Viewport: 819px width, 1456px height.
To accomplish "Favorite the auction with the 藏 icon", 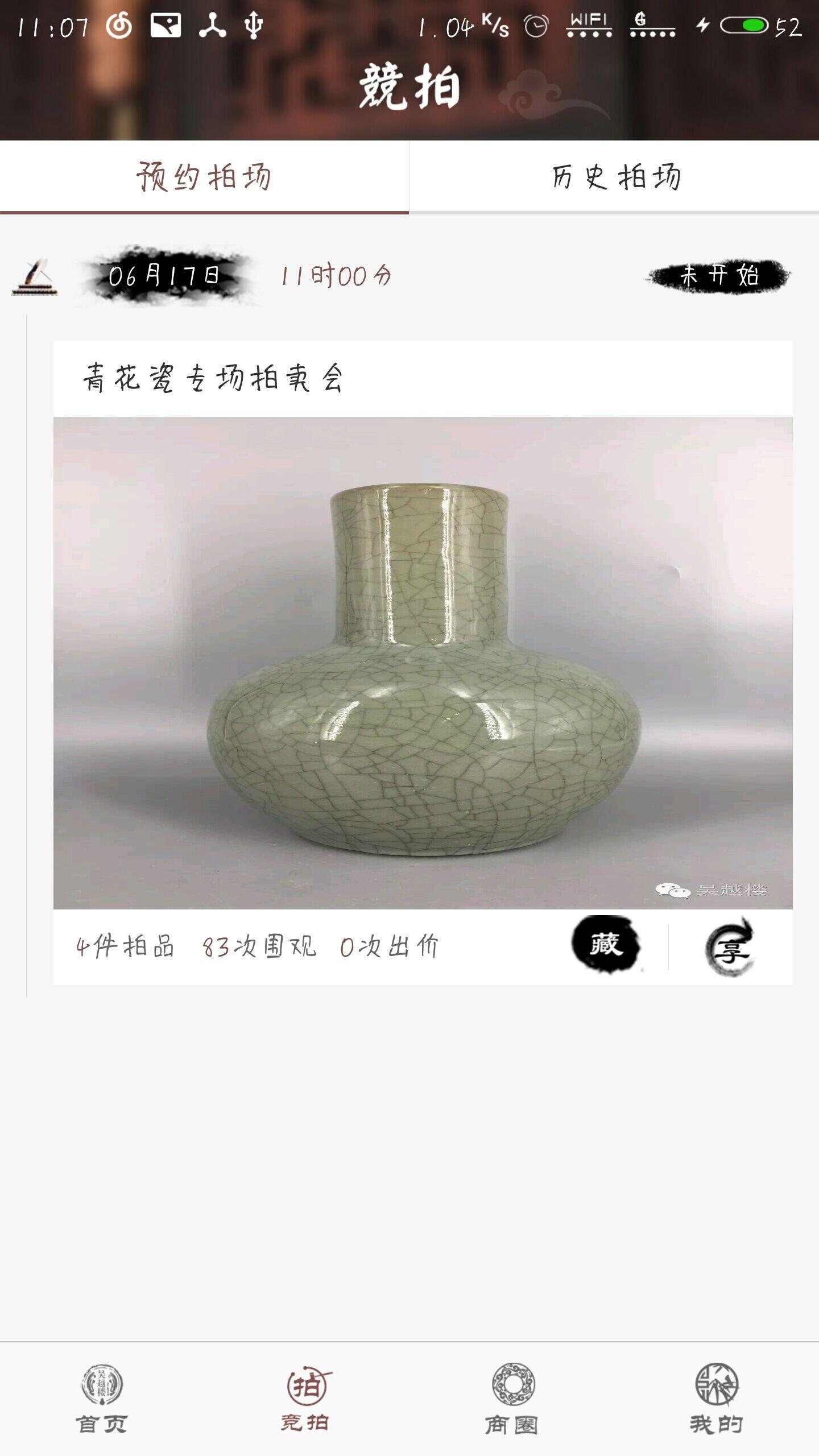I will (x=606, y=945).
